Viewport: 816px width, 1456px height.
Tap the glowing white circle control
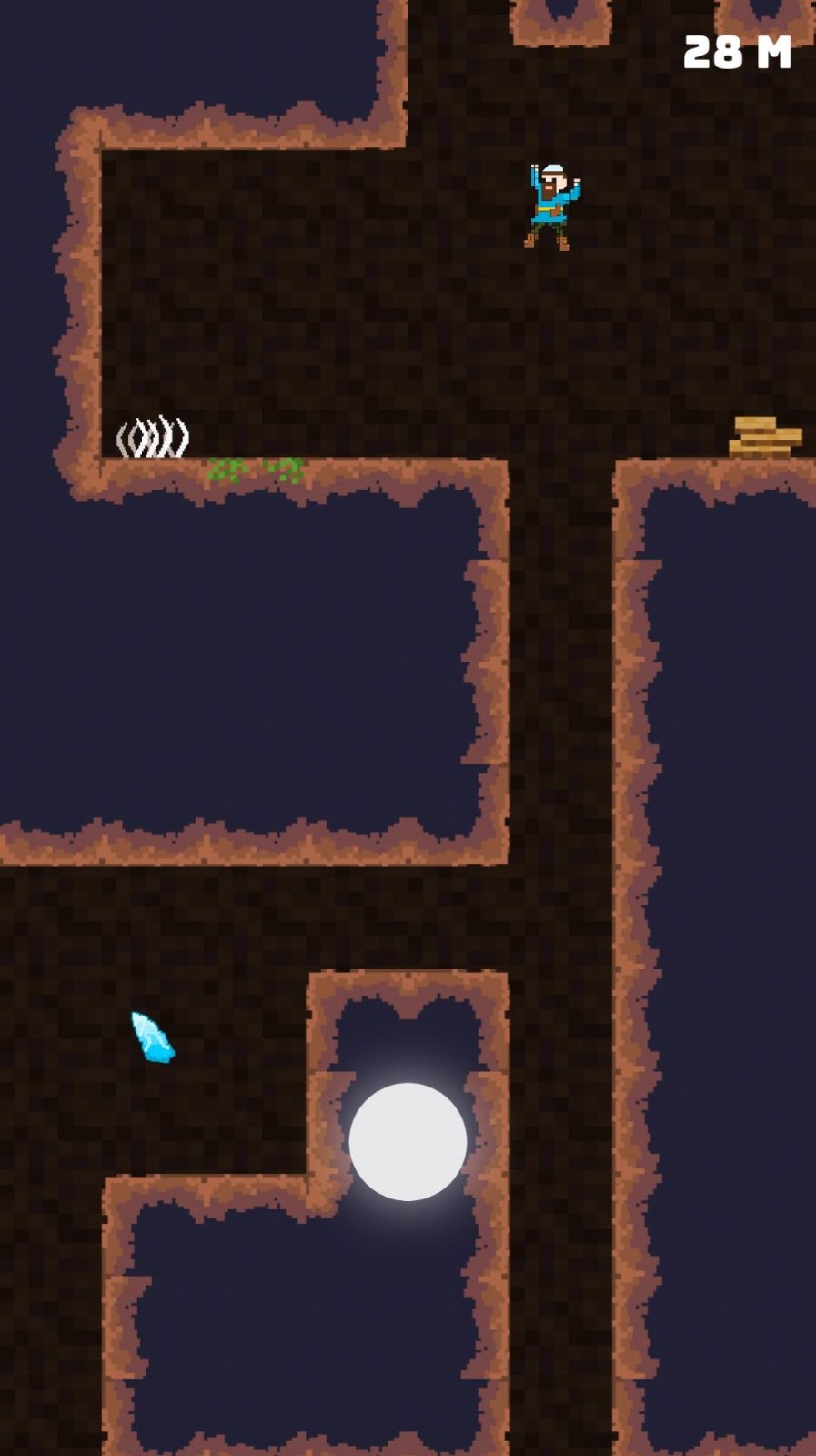[408, 1141]
